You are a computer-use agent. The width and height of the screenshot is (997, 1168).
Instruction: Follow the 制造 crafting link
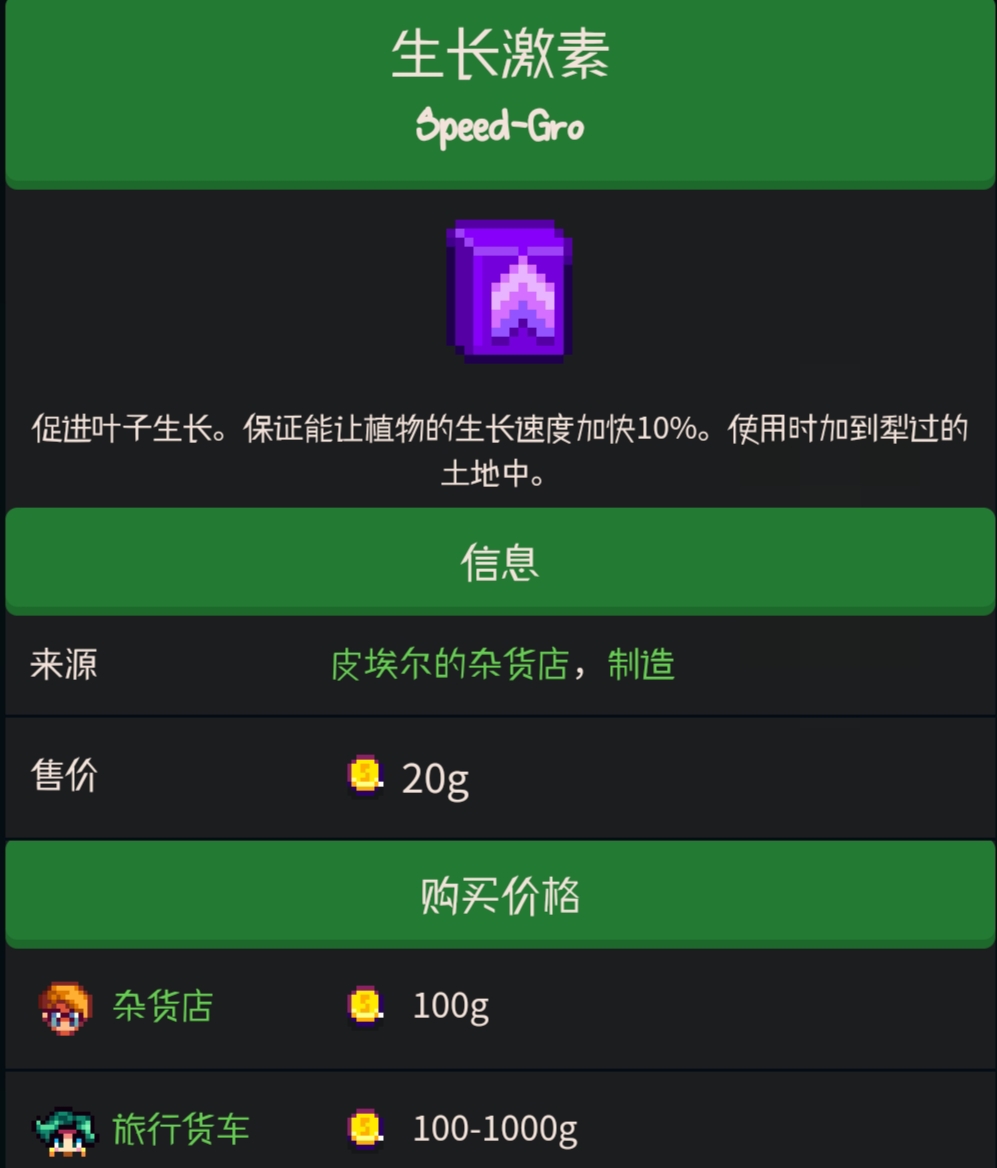(x=641, y=665)
